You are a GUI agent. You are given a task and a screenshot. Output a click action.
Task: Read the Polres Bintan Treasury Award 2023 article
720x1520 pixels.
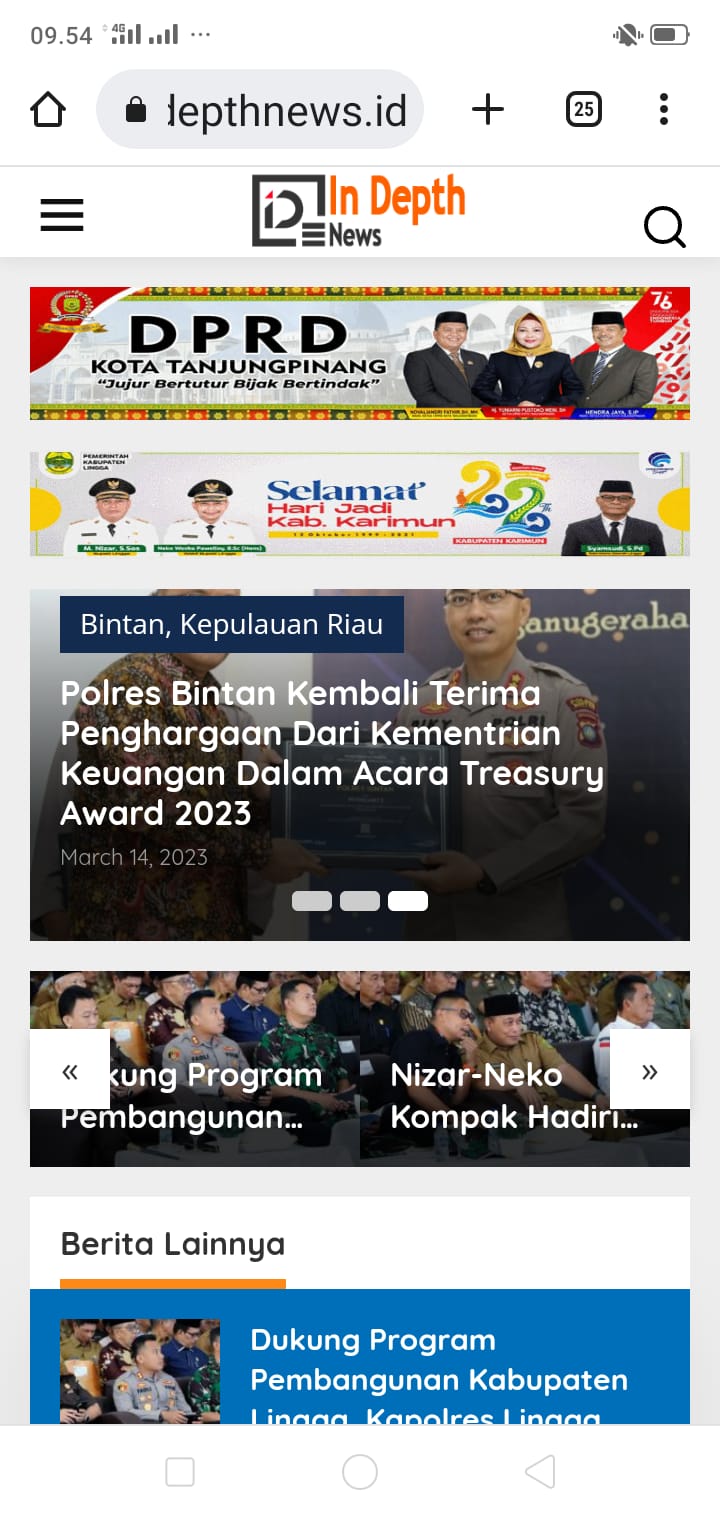[x=332, y=753]
